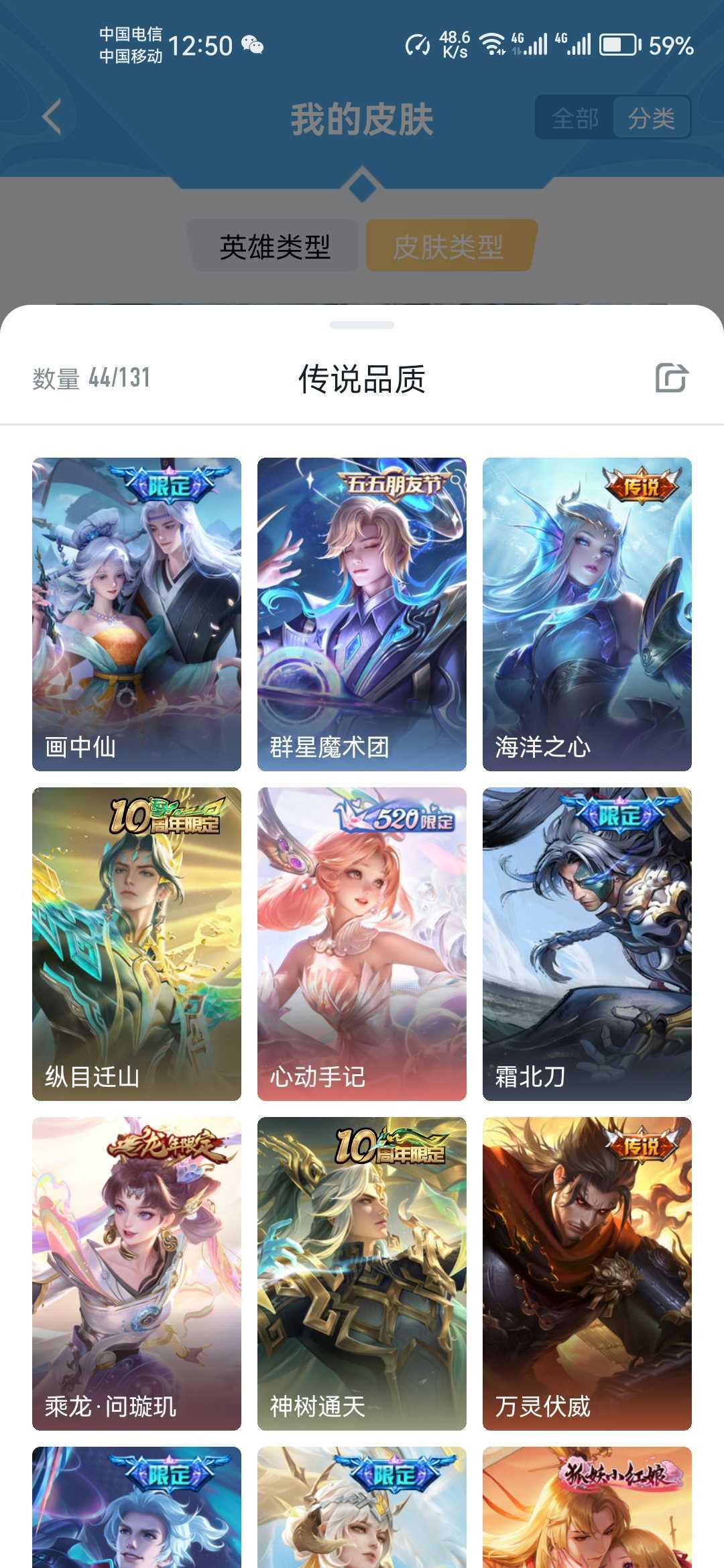Open the 纵目迁山 skin card
Image resolution: width=724 pixels, height=1568 pixels.
[137, 943]
